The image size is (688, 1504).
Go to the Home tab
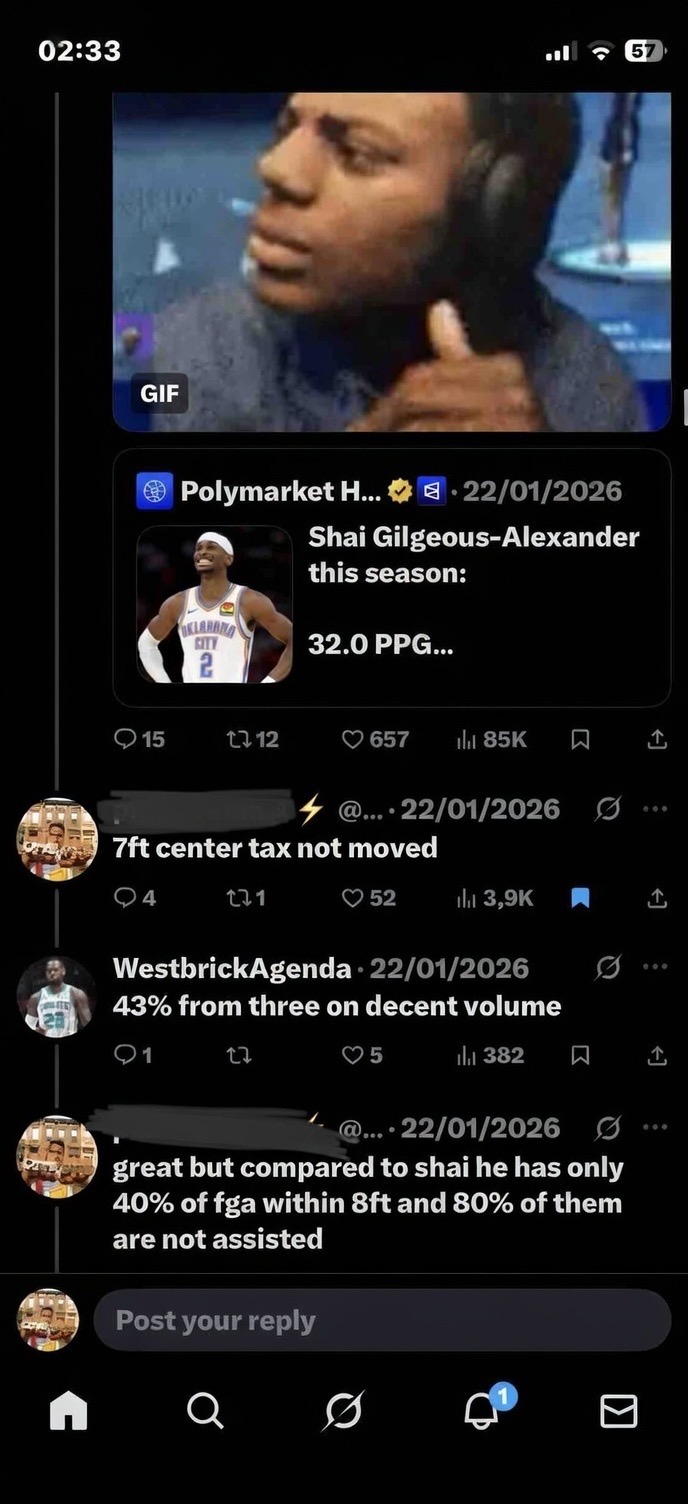coord(69,1411)
